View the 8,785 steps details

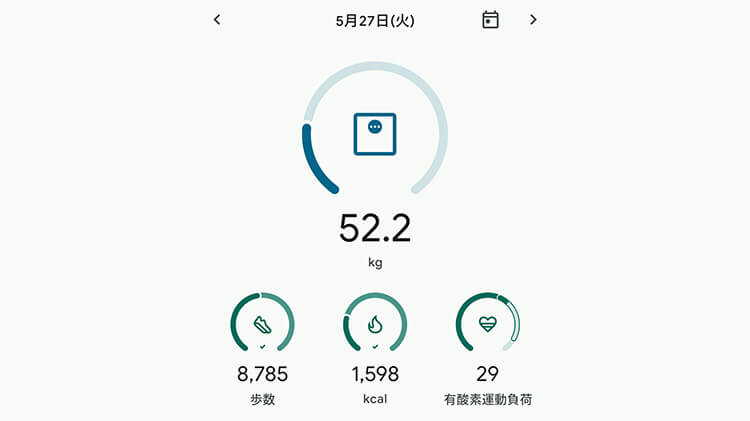[x=262, y=324]
